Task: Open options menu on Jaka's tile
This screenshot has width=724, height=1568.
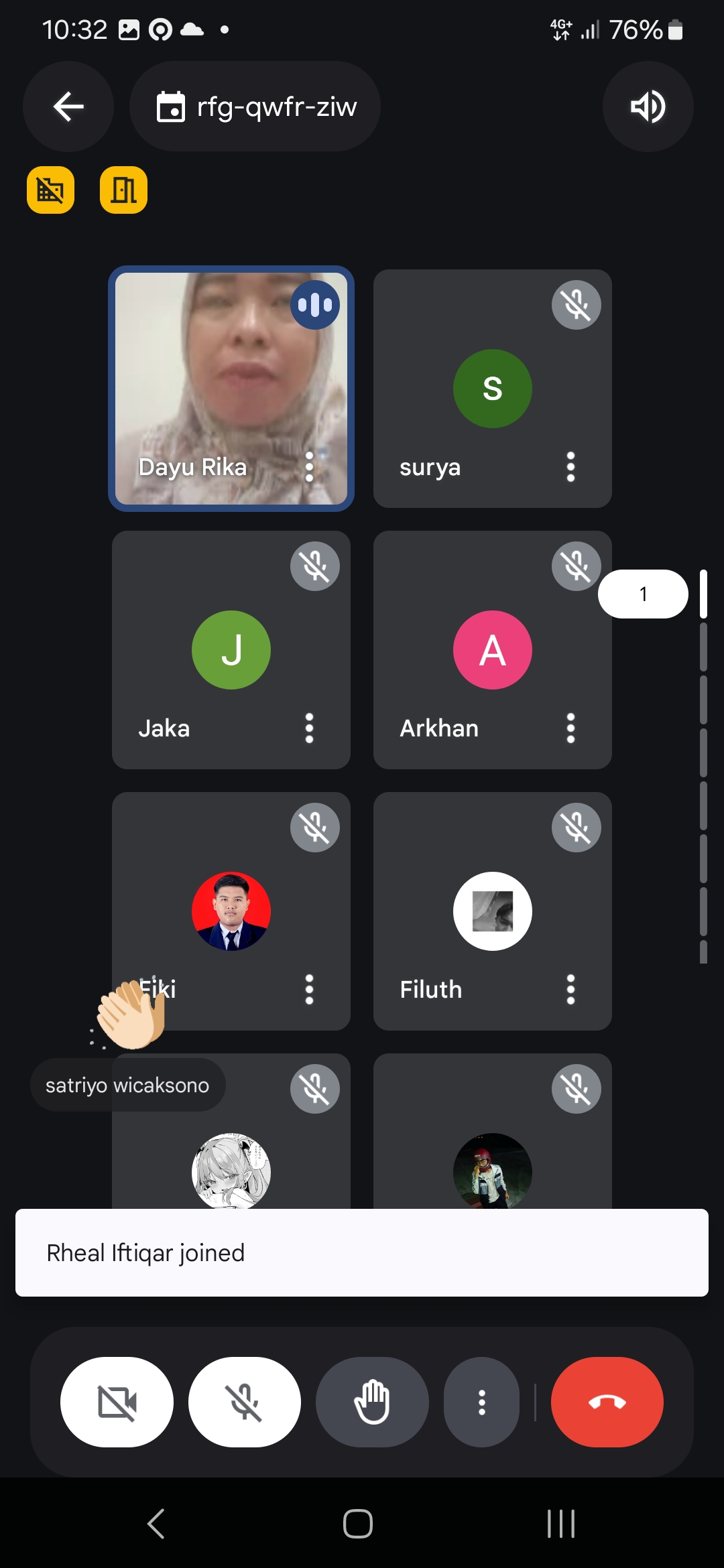Action: (x=309, y=728)
